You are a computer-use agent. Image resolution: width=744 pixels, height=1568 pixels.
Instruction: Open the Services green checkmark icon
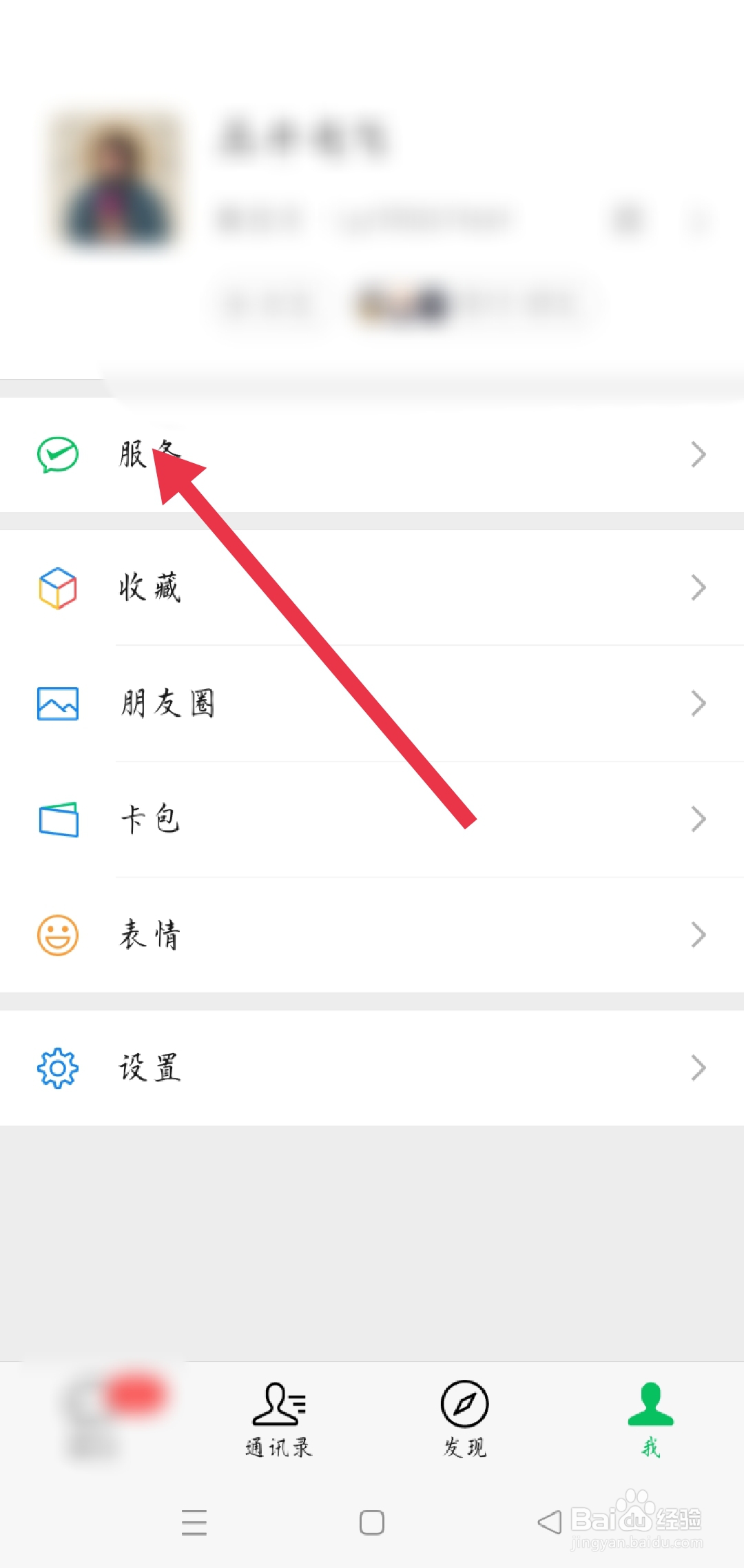pos(58,455)
